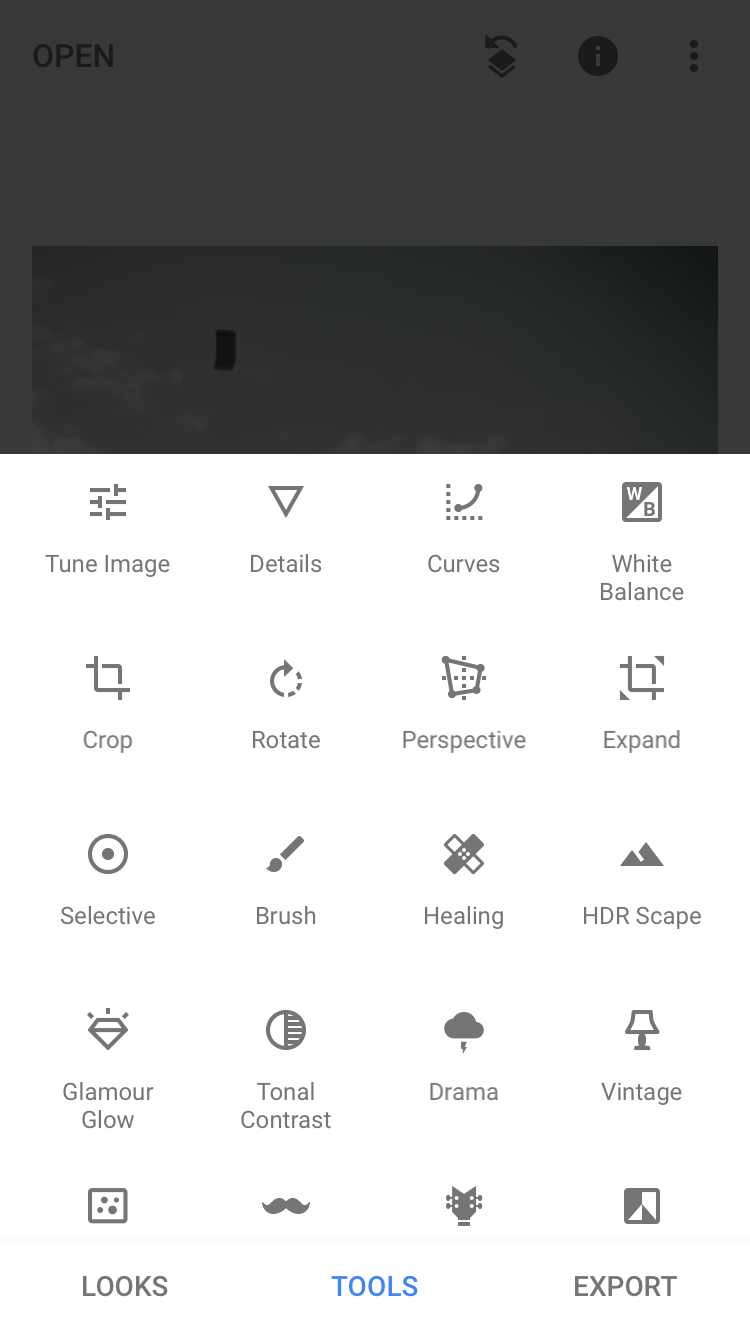Image resolution: width=750 pixels, height=1334 pixels.
Task: Choose White Balance adjustment
Action: click(642, 540)
